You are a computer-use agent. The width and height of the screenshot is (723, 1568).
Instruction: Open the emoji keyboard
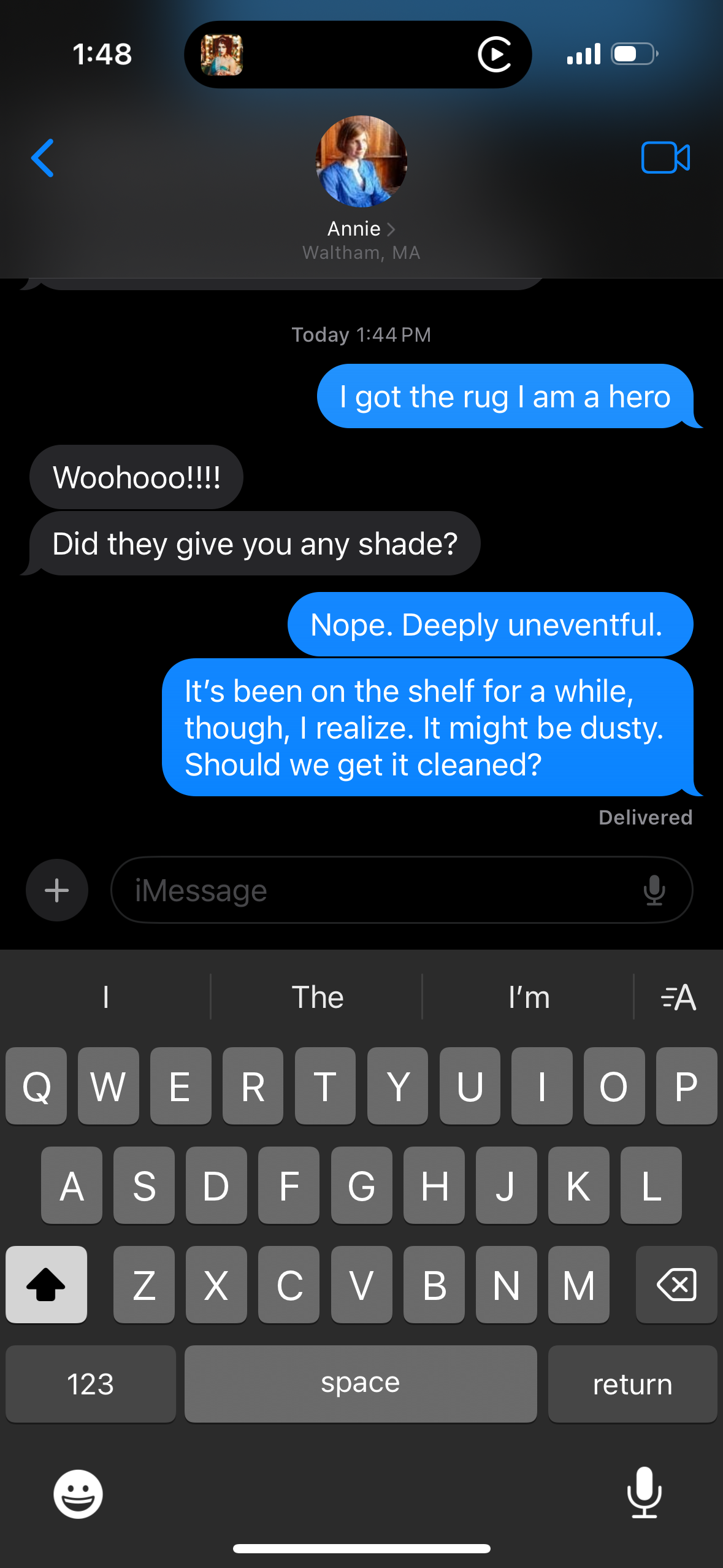pyautogui.click(x=78, y=1494)
